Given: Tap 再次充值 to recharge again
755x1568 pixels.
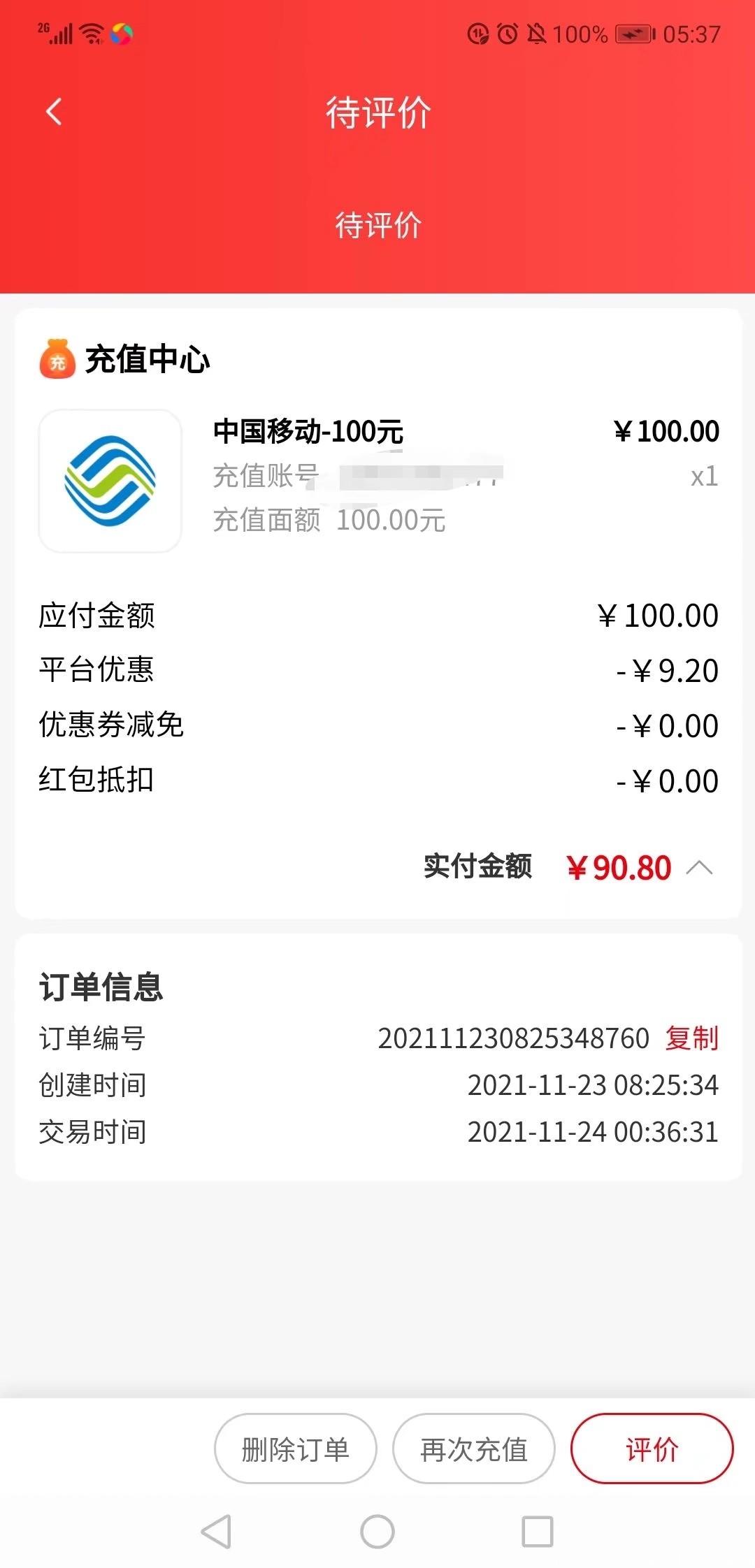Looking at the screenshot, I should point(474,1449).
